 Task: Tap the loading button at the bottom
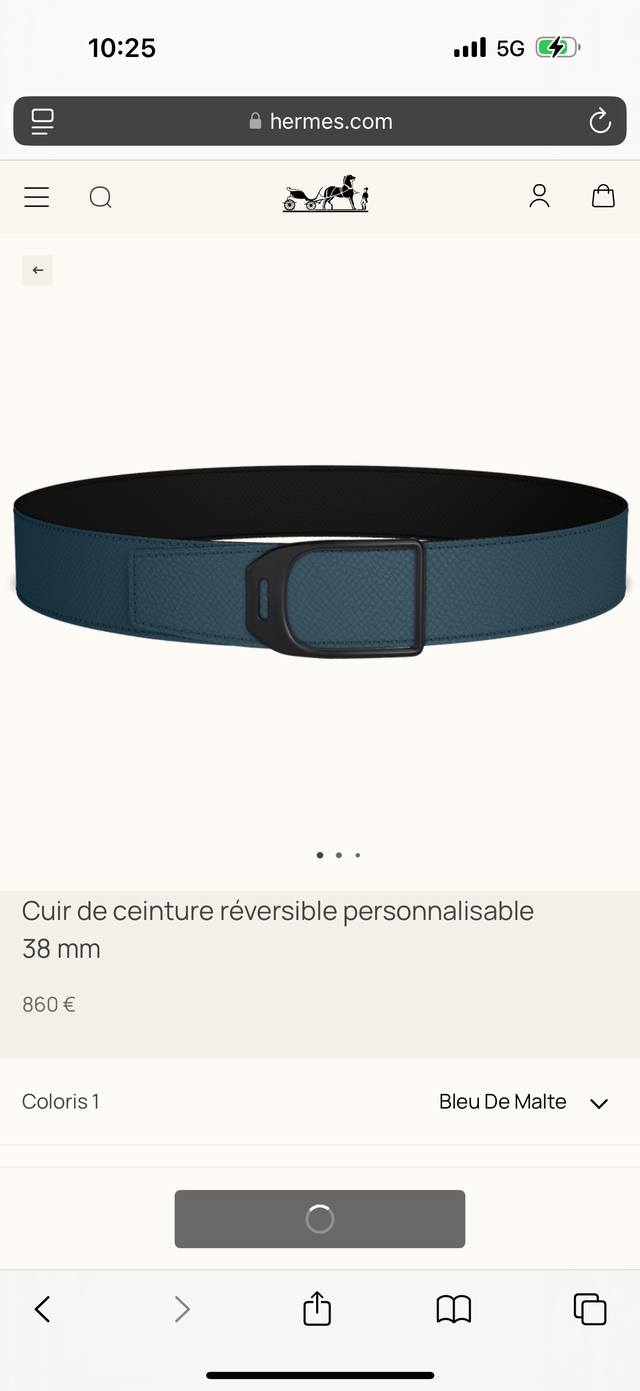(320, 1219)
